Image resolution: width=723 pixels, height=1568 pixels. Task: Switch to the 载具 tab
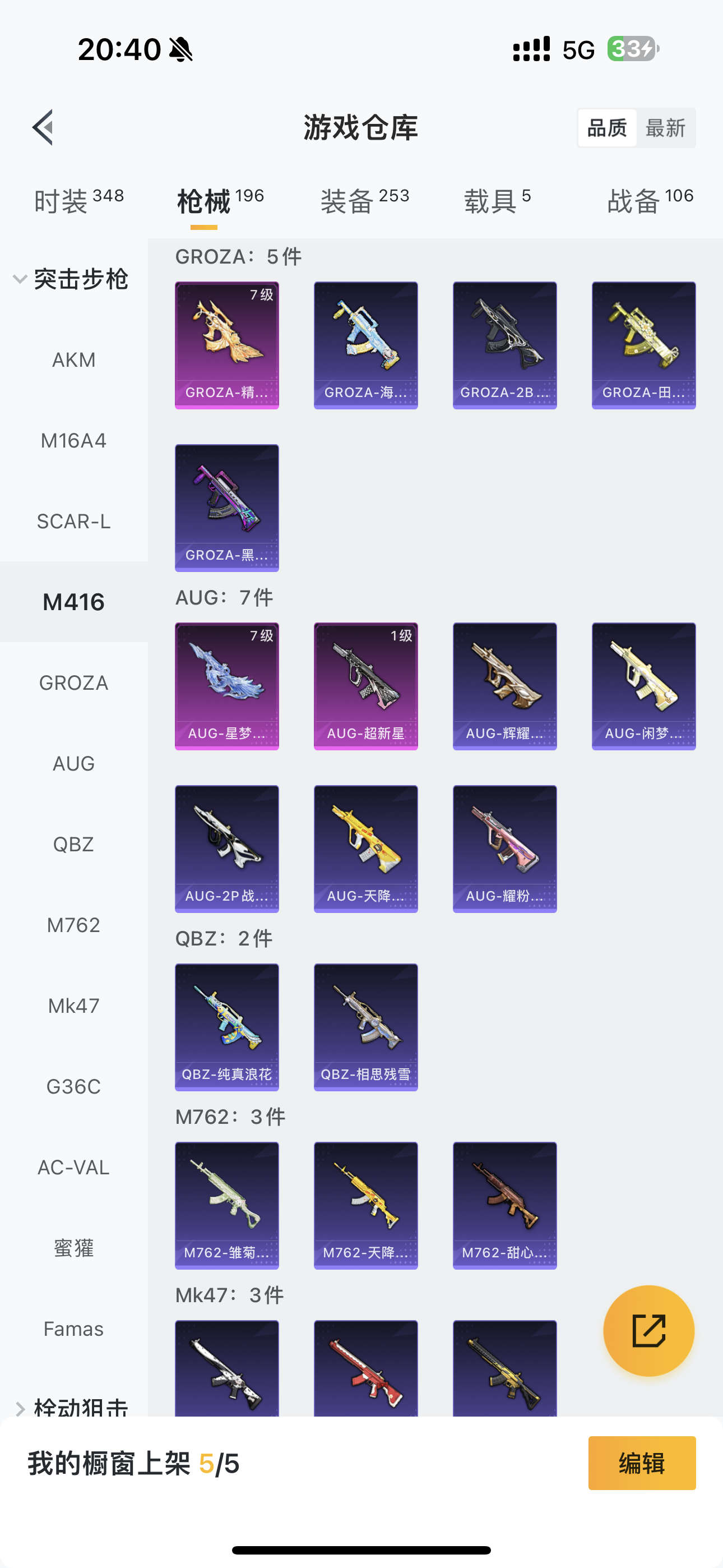[x=497, y=200]
